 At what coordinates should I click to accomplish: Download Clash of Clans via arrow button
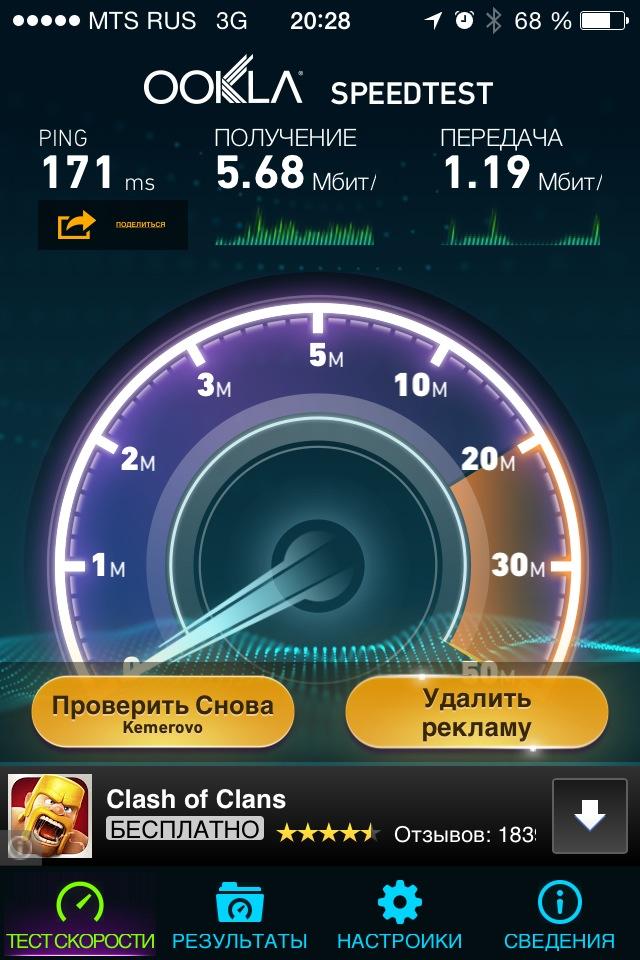[589, 817]
